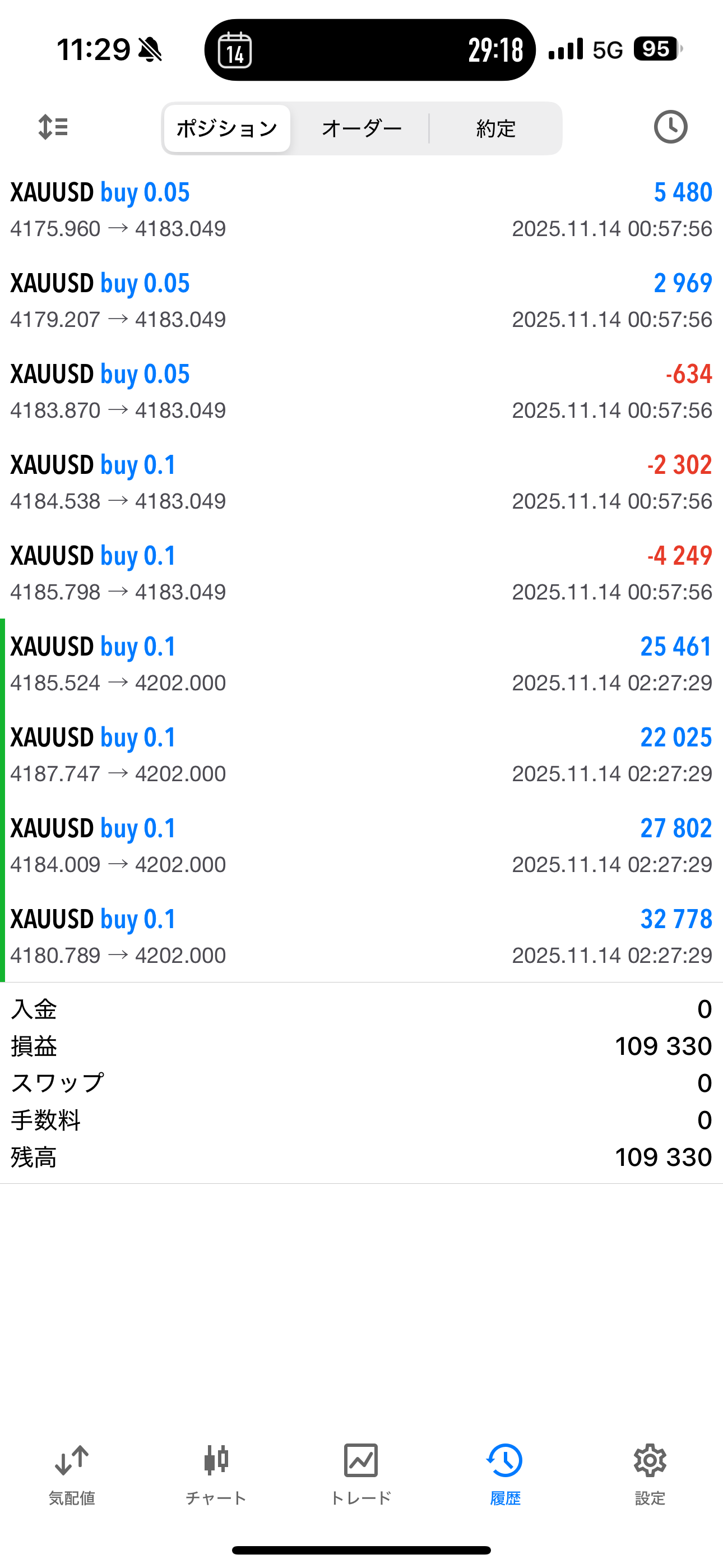This screenshot has width=723, height=1568.
Task: Go to the 気配値 quotes tab
Action: tap(72, 1474)
